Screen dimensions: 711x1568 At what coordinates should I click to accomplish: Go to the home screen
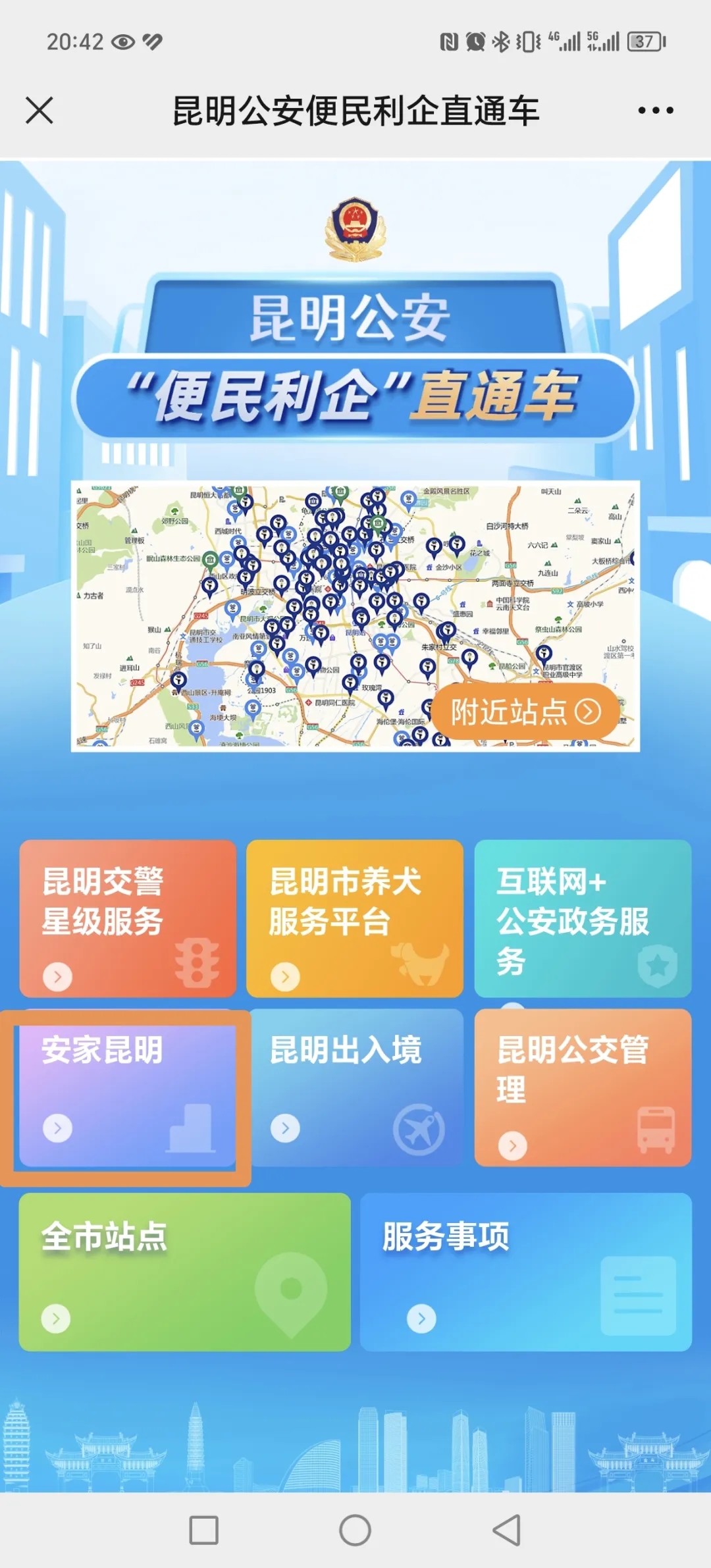point(355,1530)
